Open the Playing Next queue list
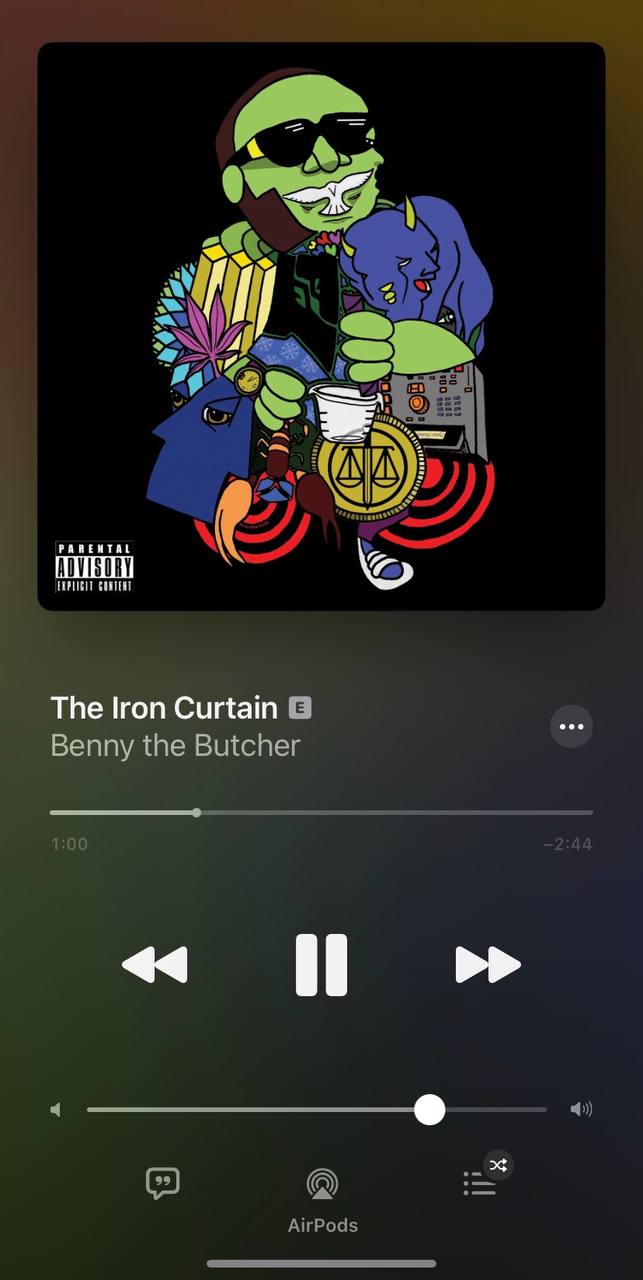 pyautogui.click(x=480, y=1184)
